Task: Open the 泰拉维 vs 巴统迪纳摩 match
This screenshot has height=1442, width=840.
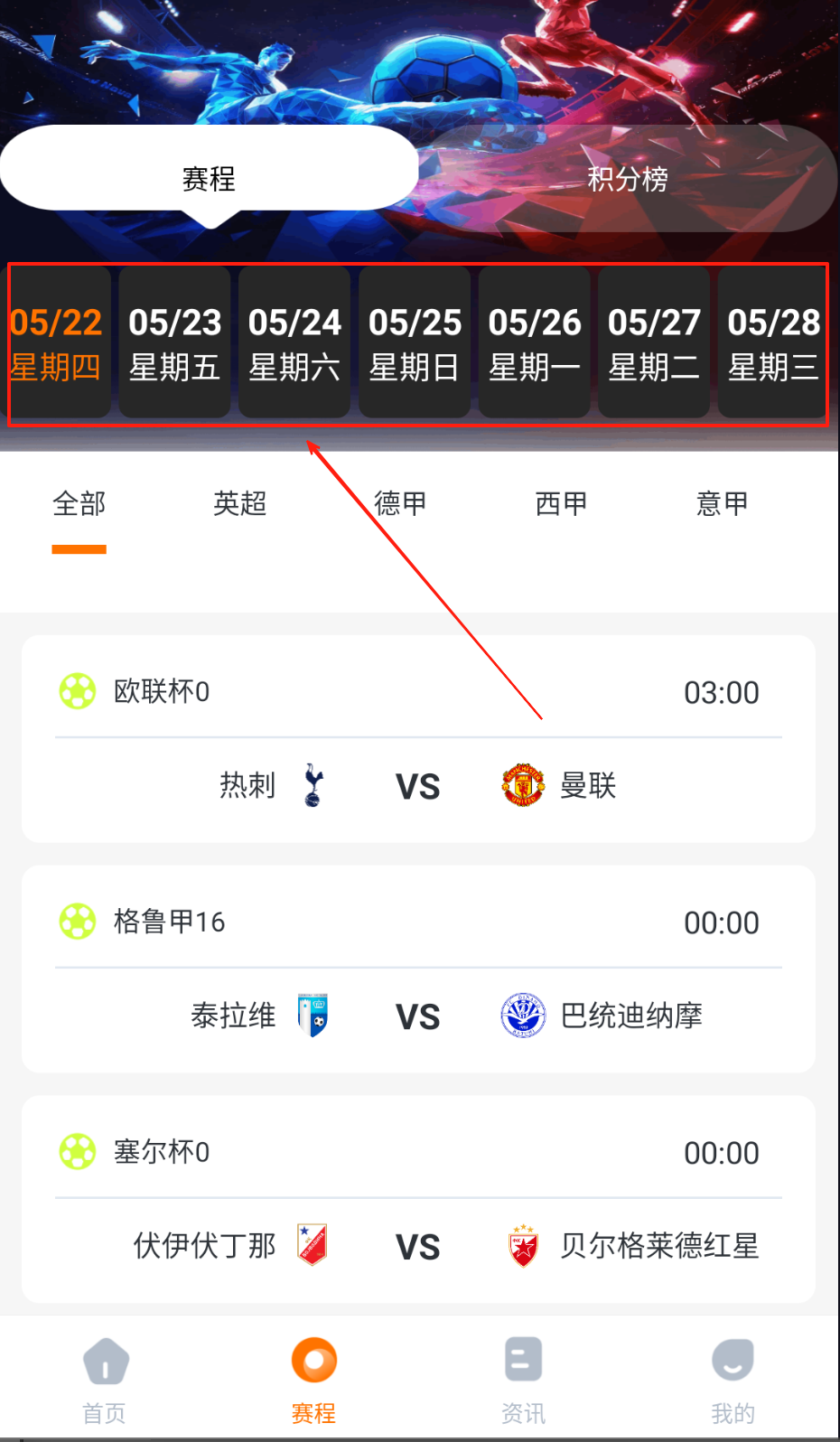Action: coord(418,1016)
